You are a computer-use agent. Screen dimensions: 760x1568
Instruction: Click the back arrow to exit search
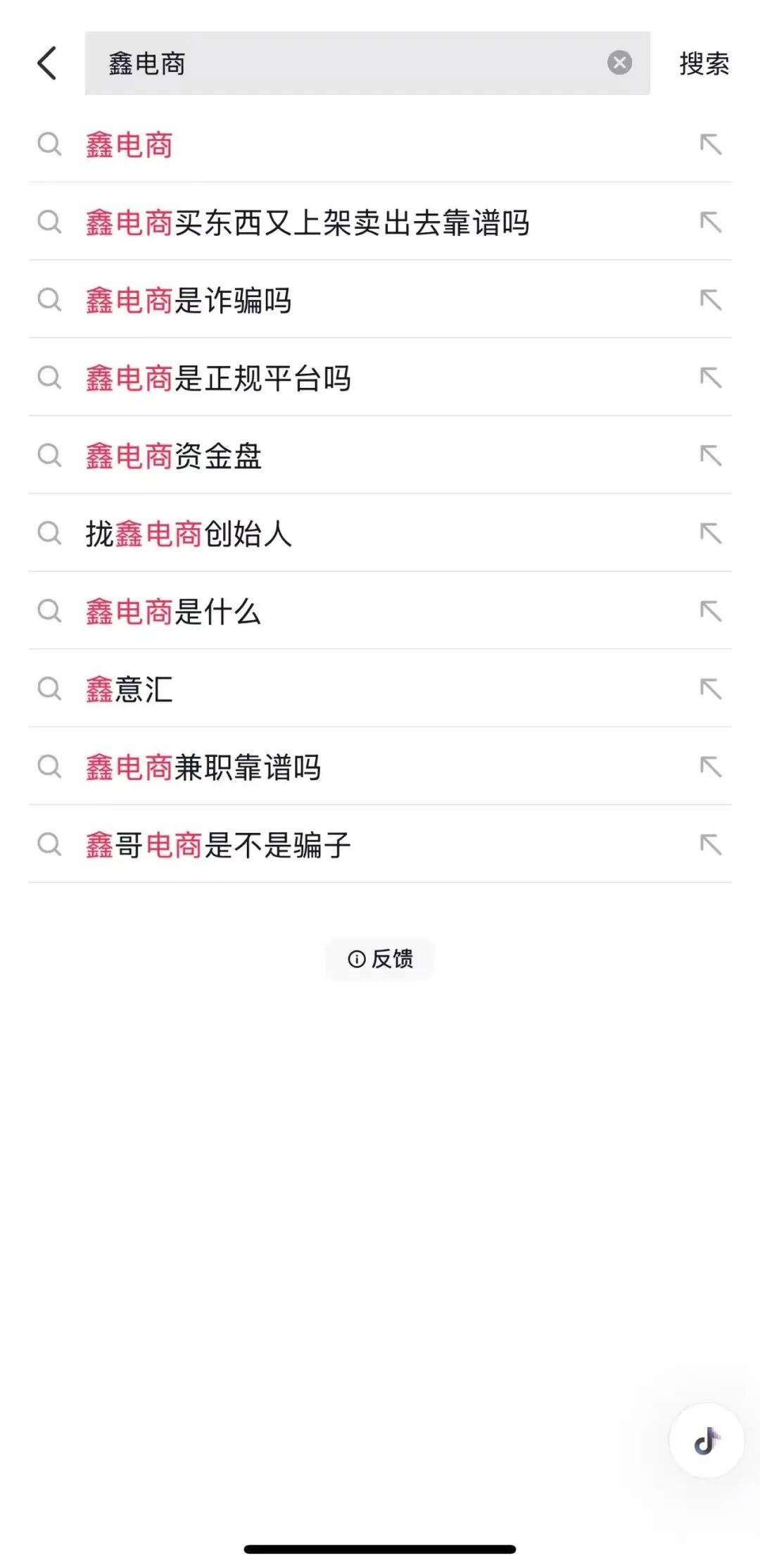click(46, 63)
